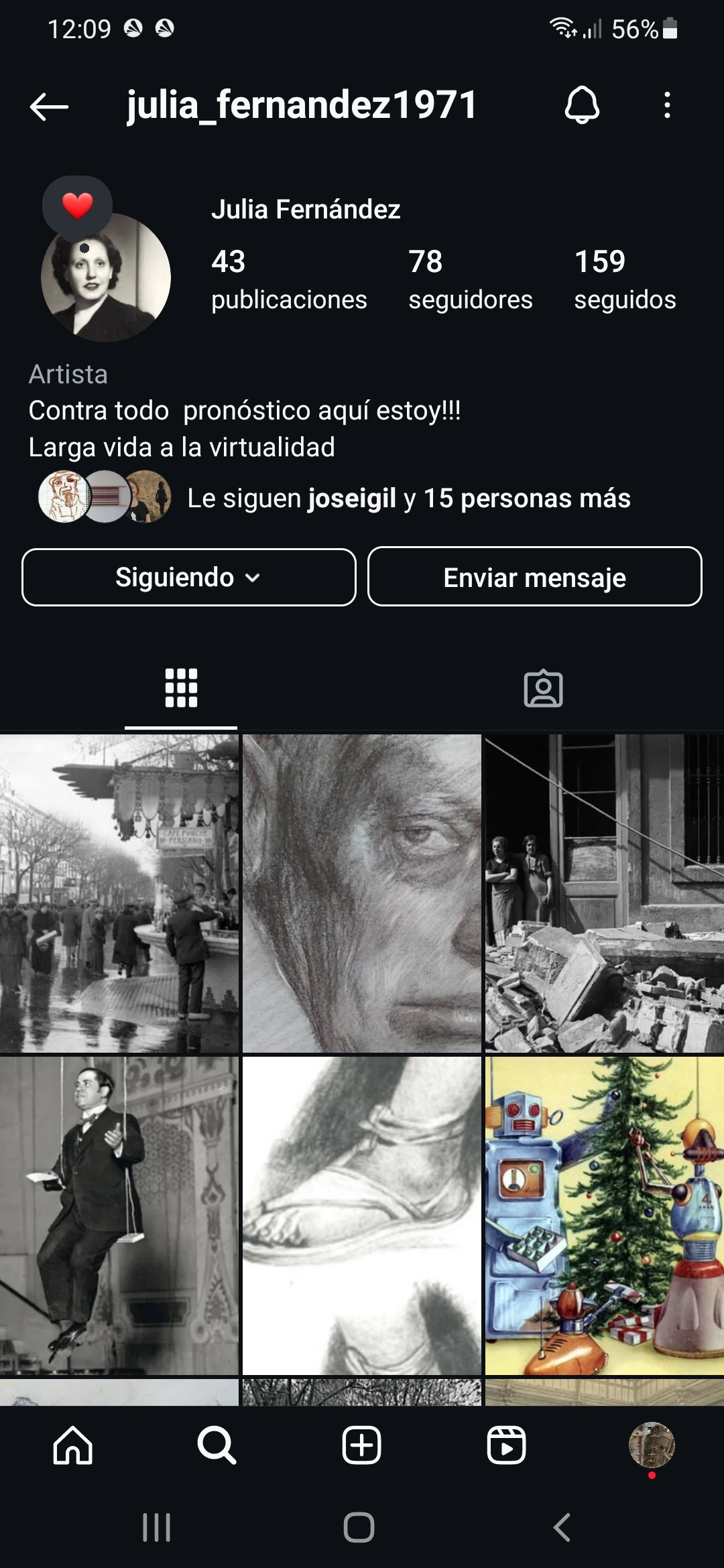Open the notifications bell for this profile
The image size is (724, 1568).
(x=581, y=105)
